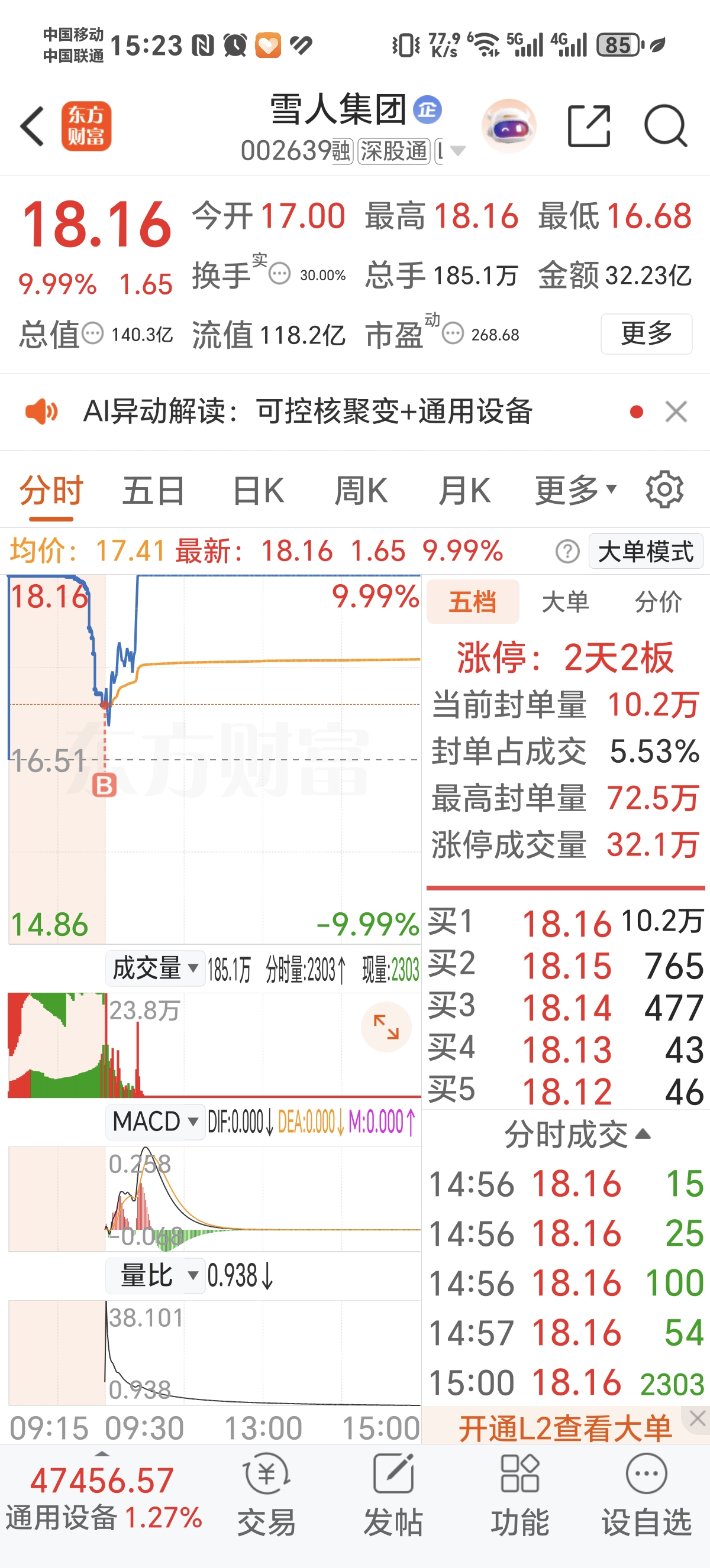
Task: Expand chart to fullscreen
Action: tap(386, 1027)
